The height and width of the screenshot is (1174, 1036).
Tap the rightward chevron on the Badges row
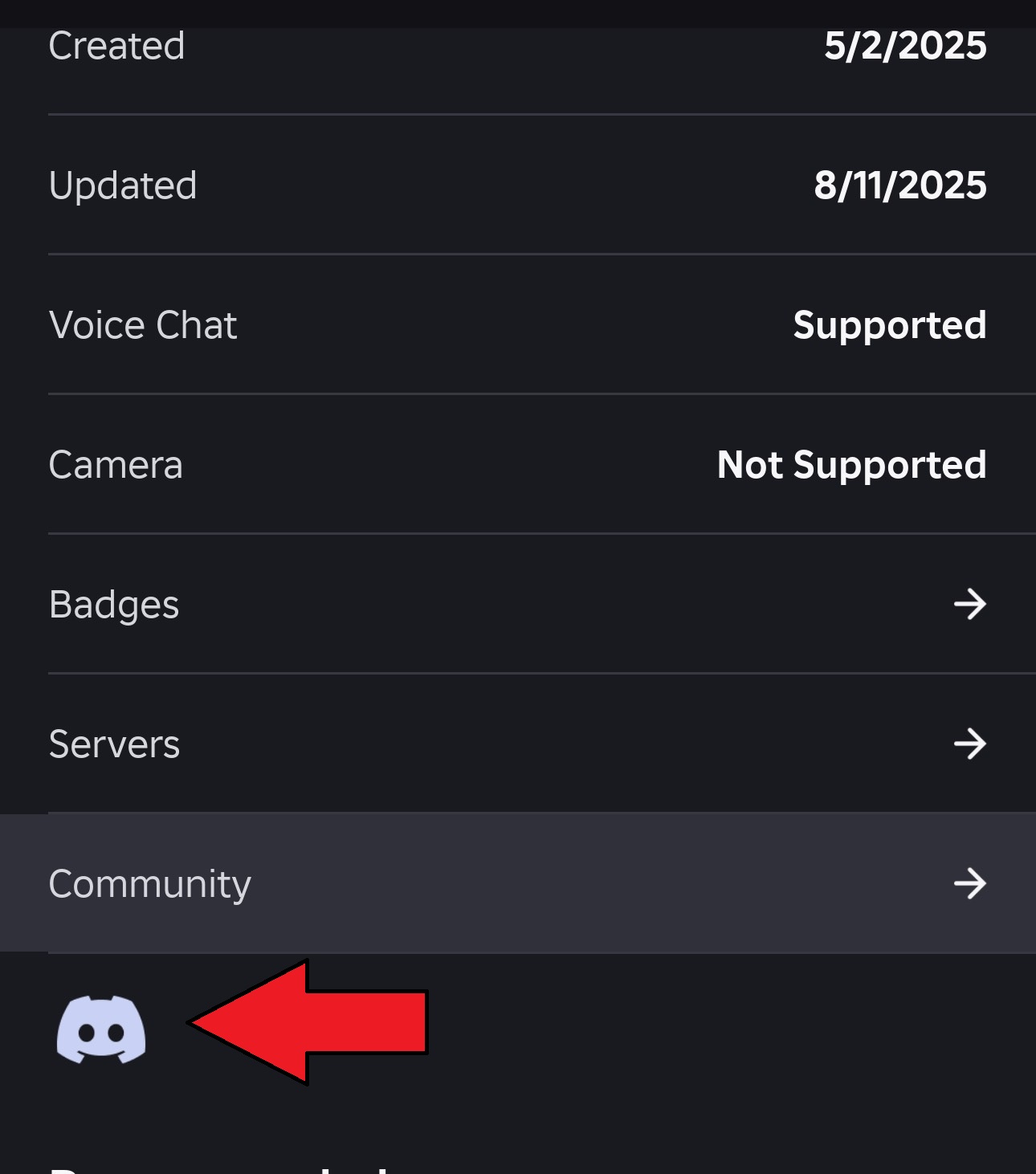click(970, 605)
